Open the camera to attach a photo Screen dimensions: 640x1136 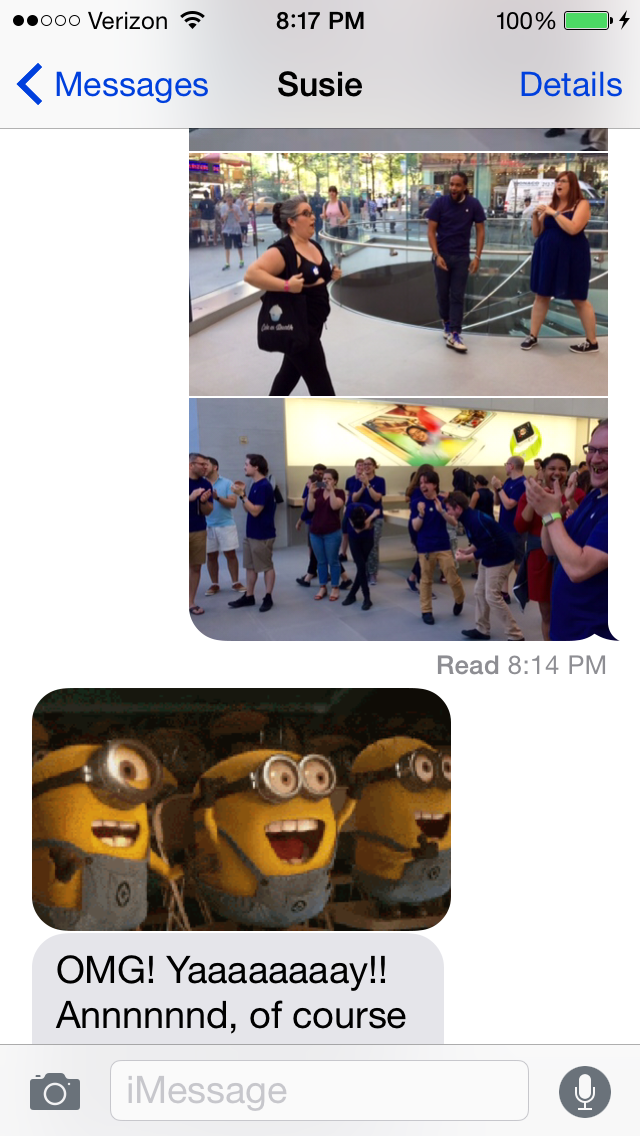(x=55, y=1091)
